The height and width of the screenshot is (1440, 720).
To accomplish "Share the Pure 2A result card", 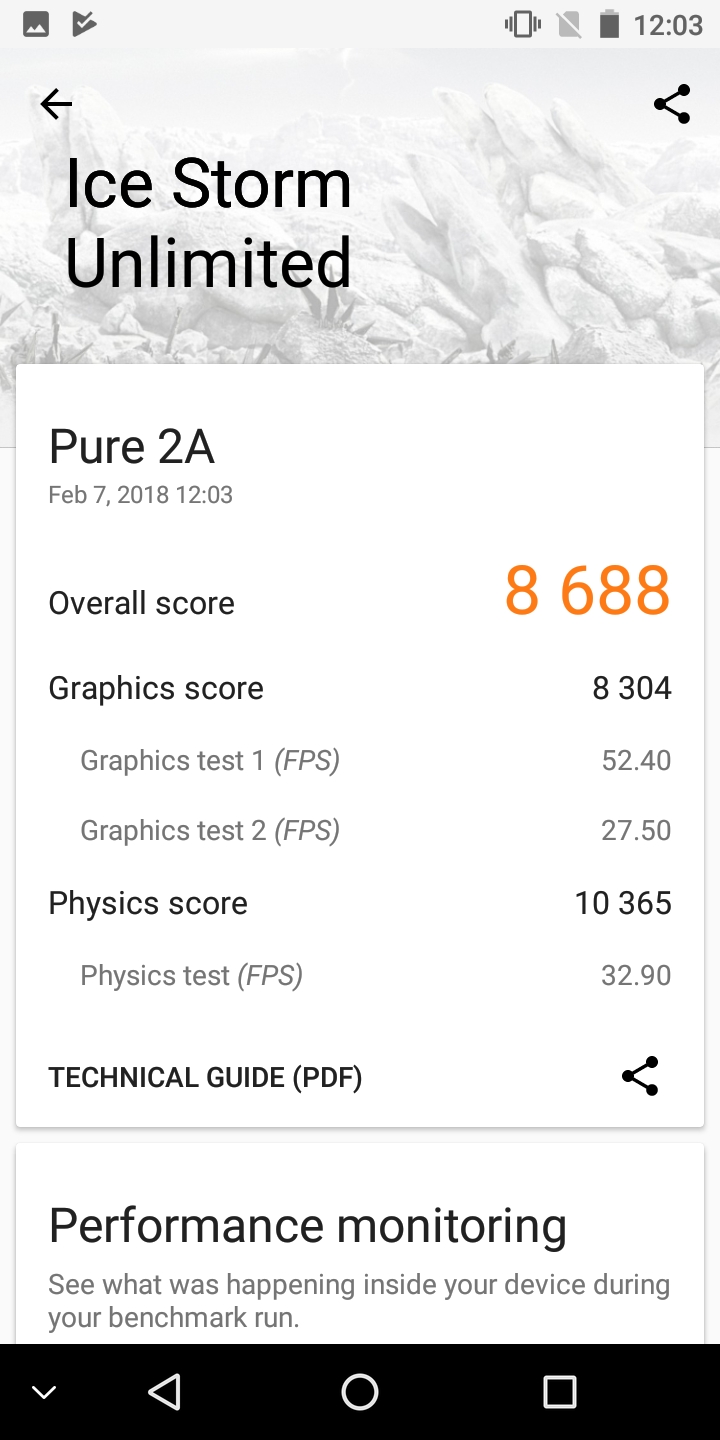I will [x=640, y=1076].
